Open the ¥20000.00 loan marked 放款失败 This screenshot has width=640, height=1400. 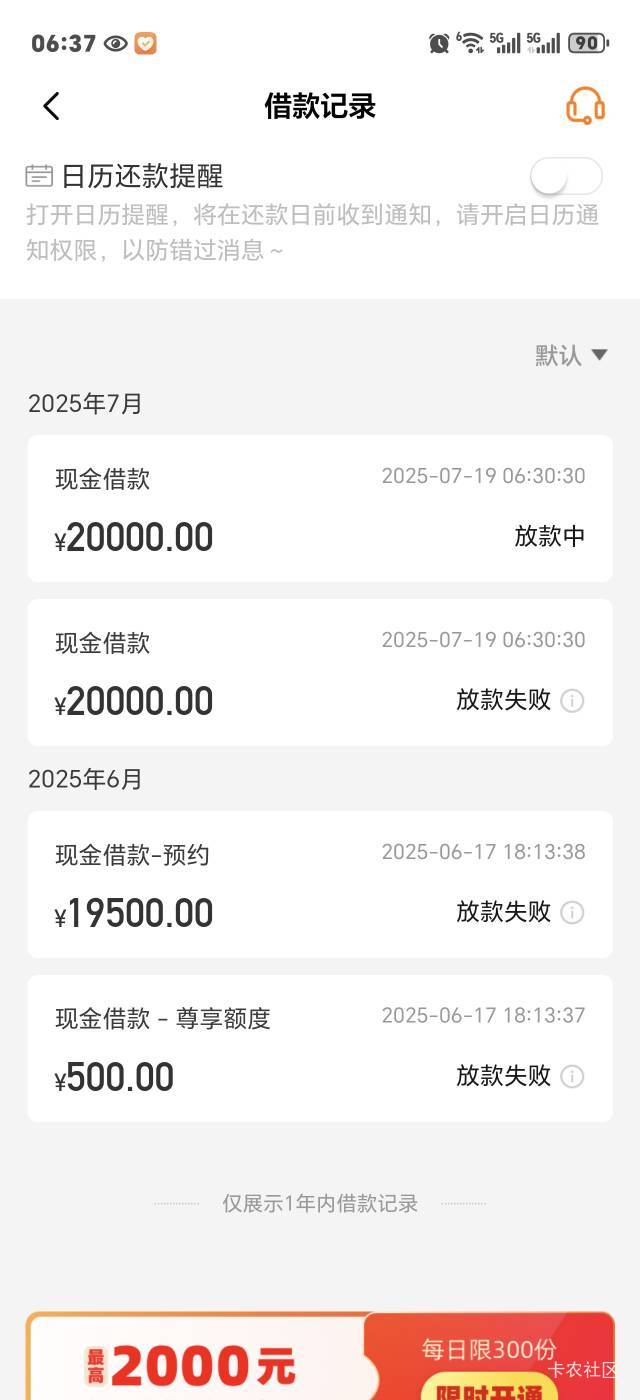(320, 672)
